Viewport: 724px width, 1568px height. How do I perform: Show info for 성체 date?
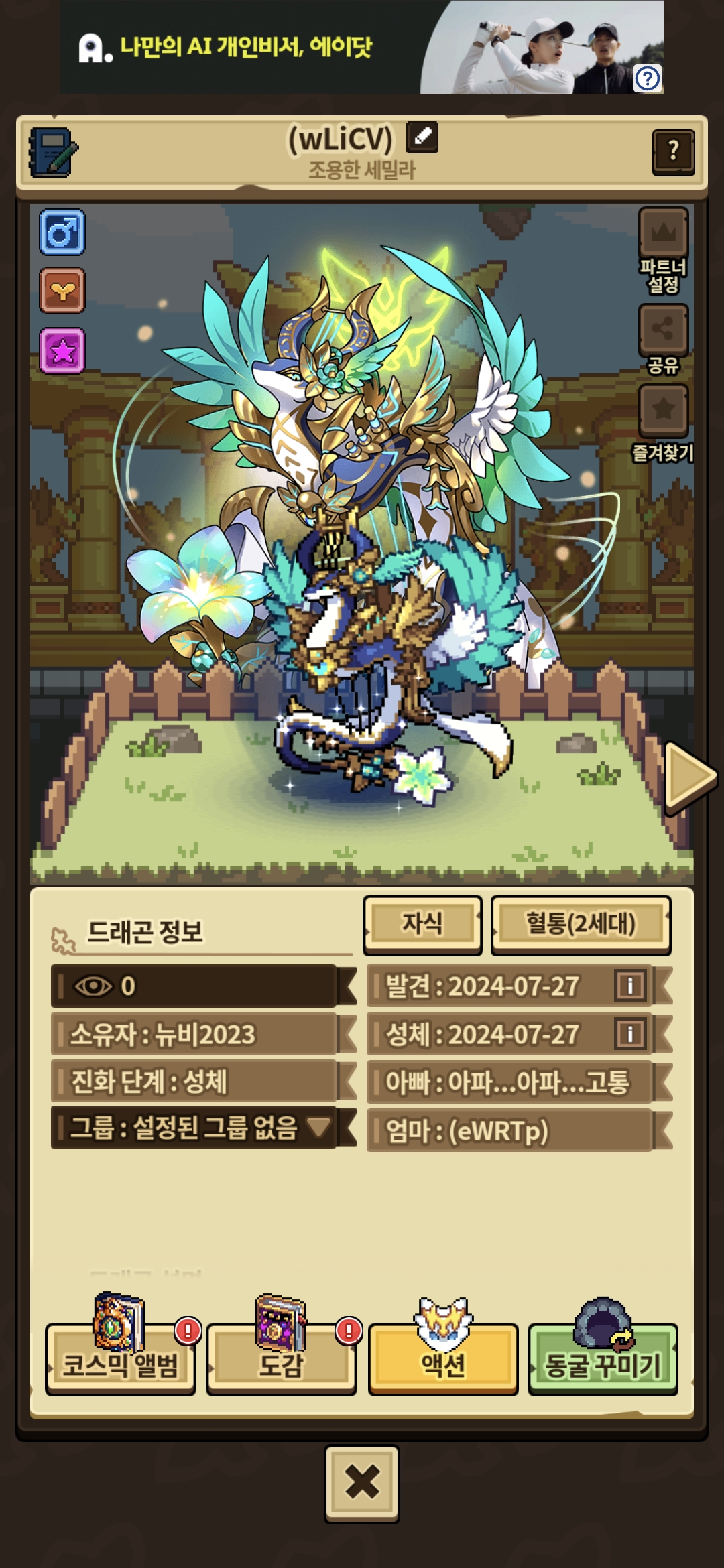[629, 1034]
